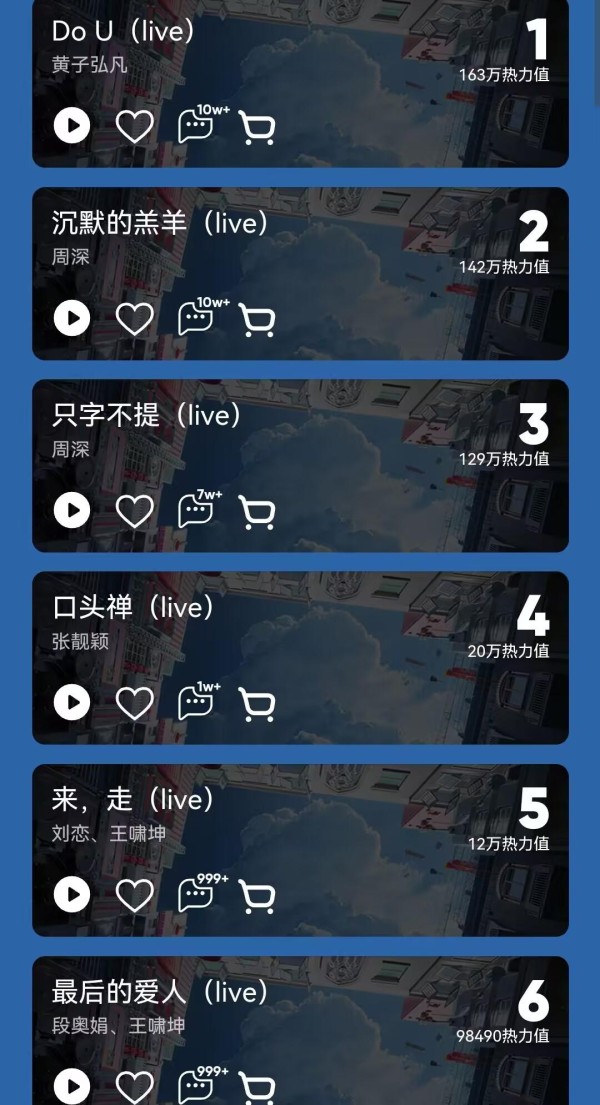Like the song Do U (live)
Image resolution: width=600 pixels, height=1105 pixels.
point(135,126)
